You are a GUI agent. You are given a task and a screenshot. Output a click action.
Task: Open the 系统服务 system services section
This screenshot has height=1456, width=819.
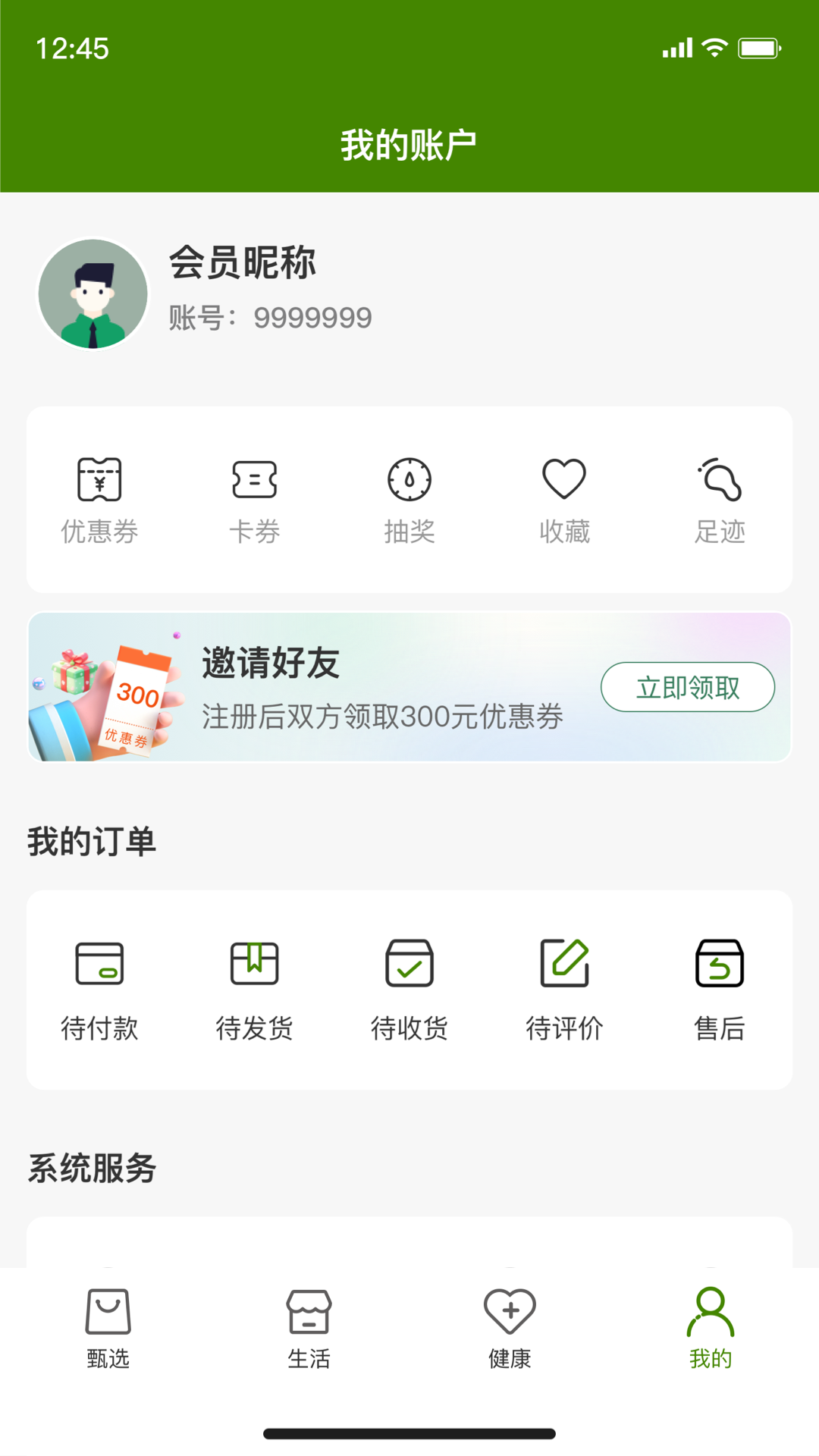92,1169
